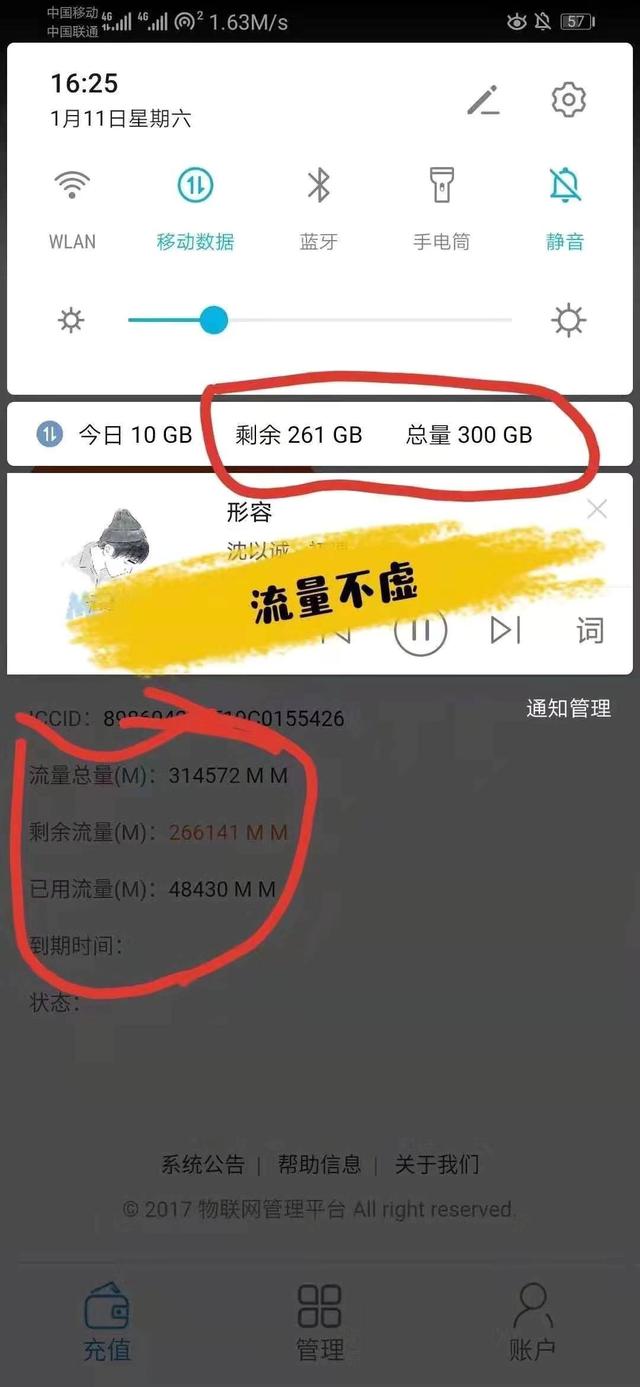This screenshot has width=640, height=1387.
Task: Open 通知管理 notification management
Action: tap(568, 709)
